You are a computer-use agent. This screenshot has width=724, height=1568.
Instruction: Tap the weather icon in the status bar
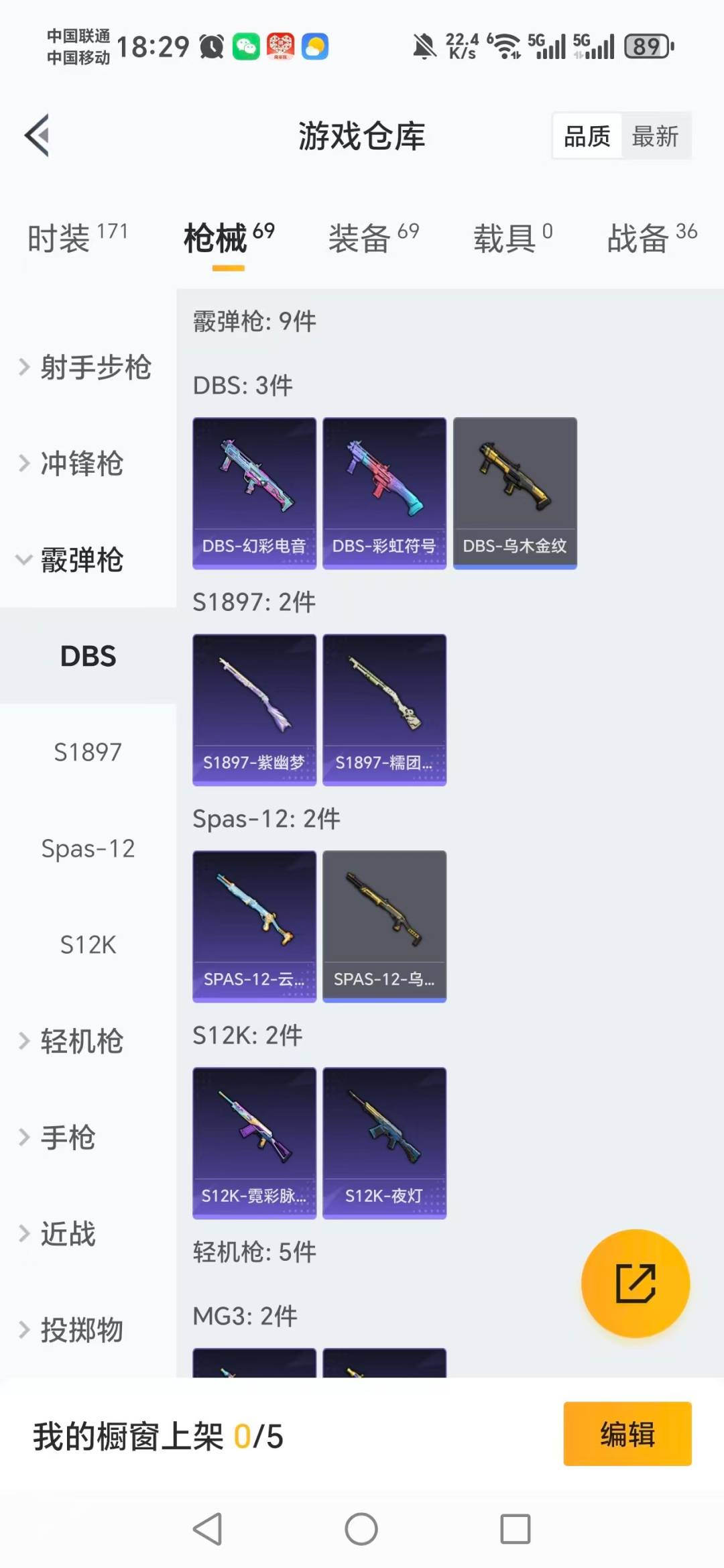pos(314,46)
